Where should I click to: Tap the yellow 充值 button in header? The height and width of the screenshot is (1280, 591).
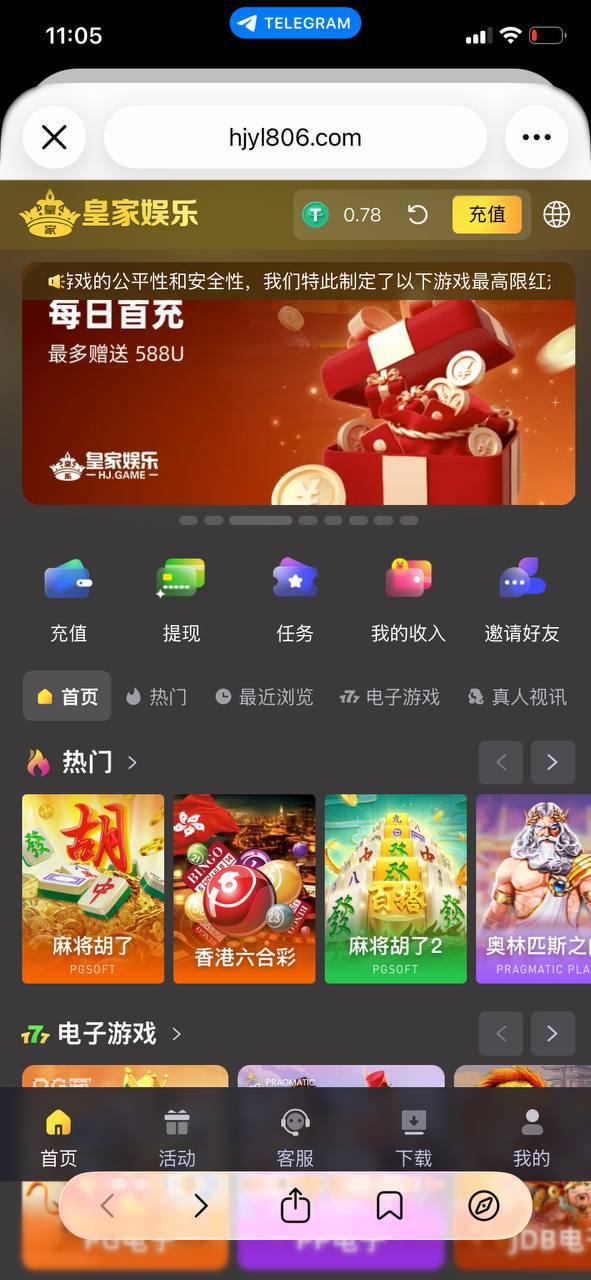pos(487,214)
